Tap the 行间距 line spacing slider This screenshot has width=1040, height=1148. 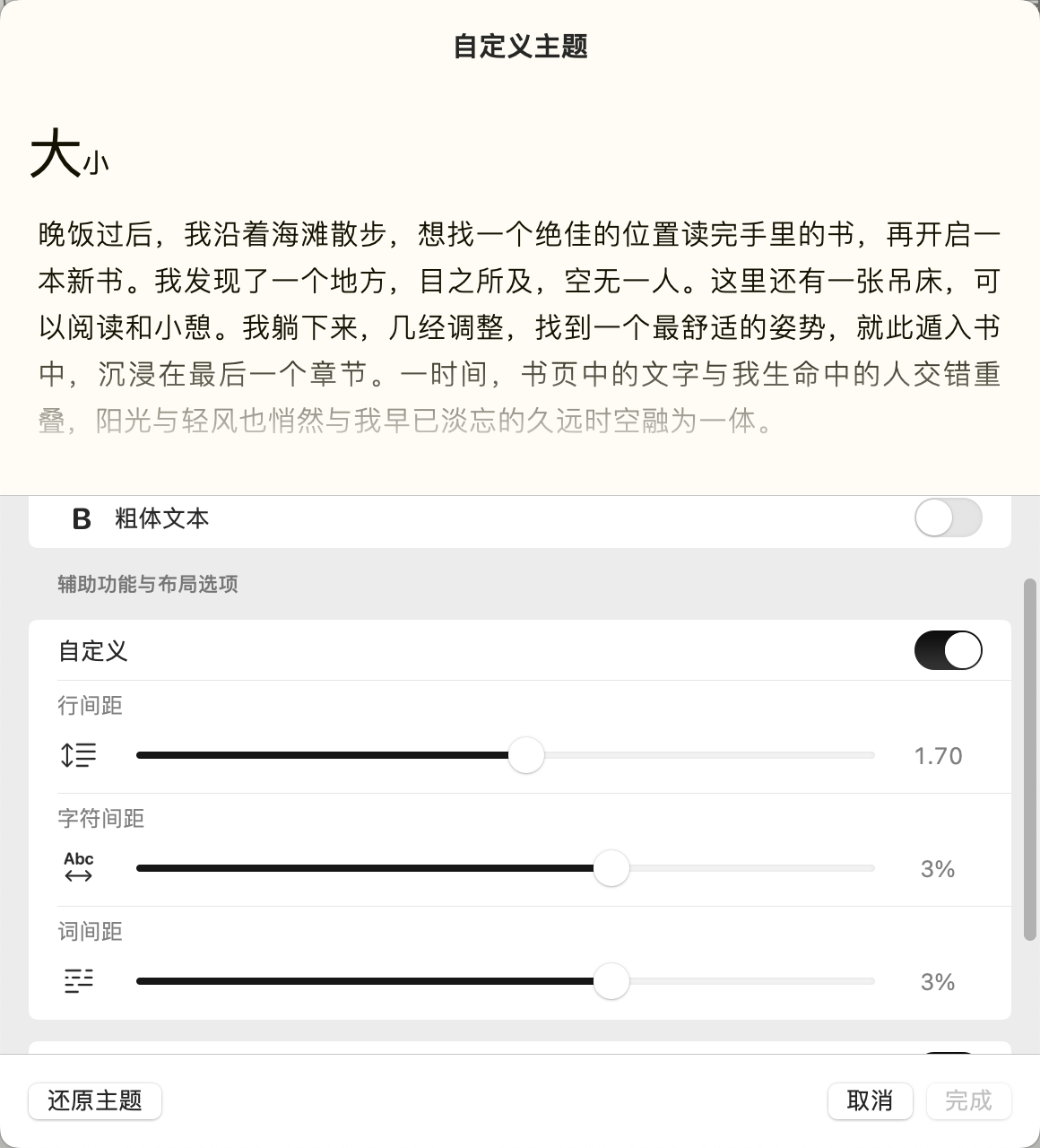[x=505, y=755]
